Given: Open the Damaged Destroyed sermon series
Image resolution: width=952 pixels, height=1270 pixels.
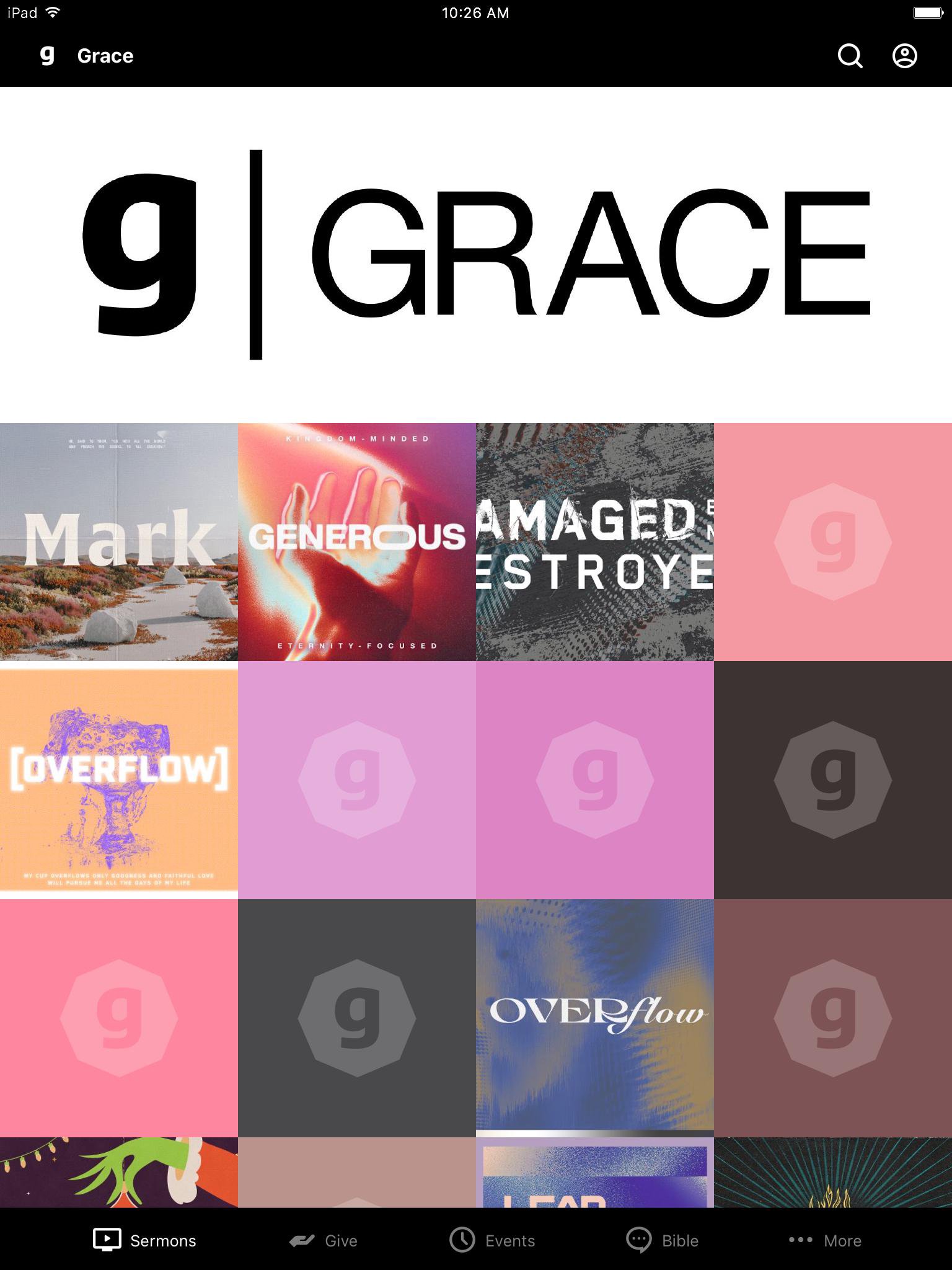Looking at the screenshot, I should tap(595, 542).
